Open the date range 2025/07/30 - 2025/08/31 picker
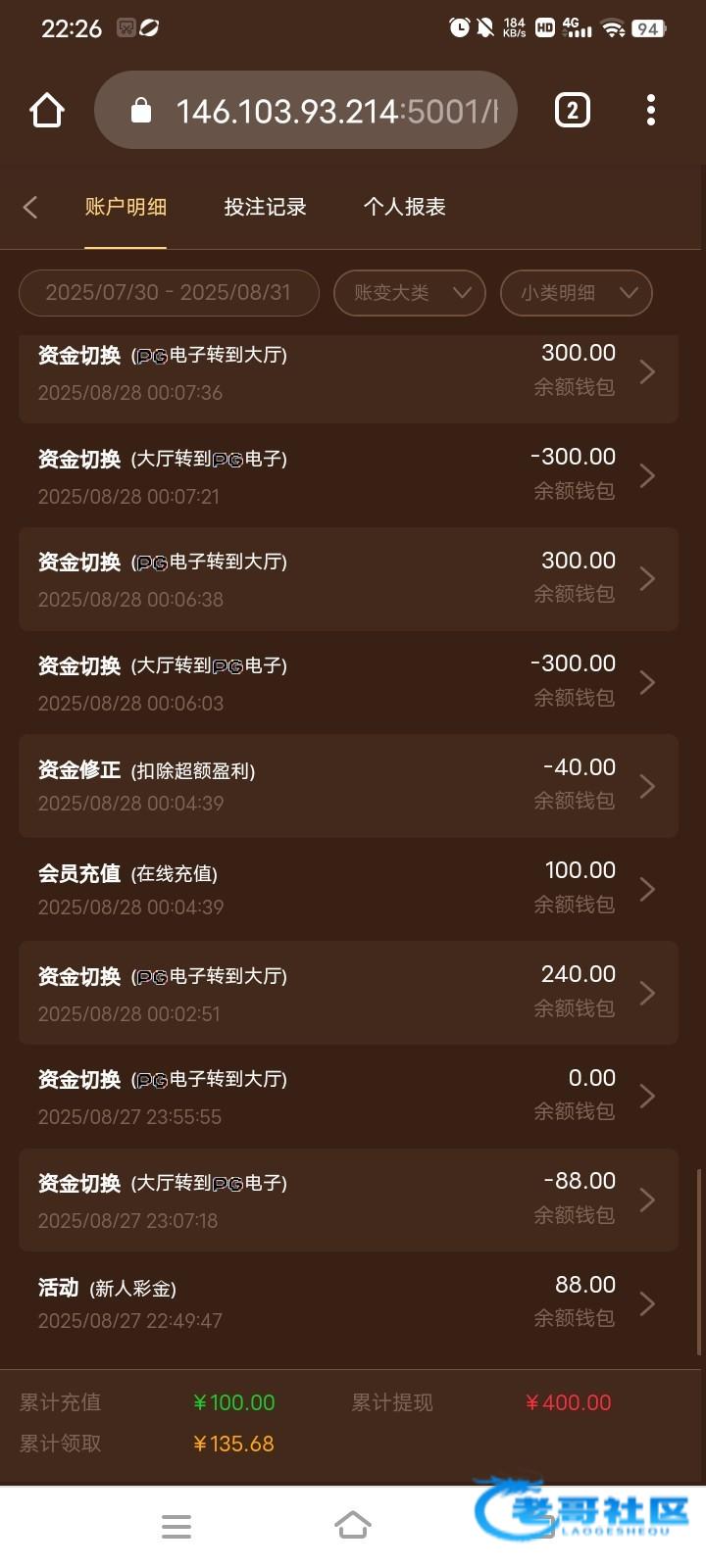 point(169,293)
